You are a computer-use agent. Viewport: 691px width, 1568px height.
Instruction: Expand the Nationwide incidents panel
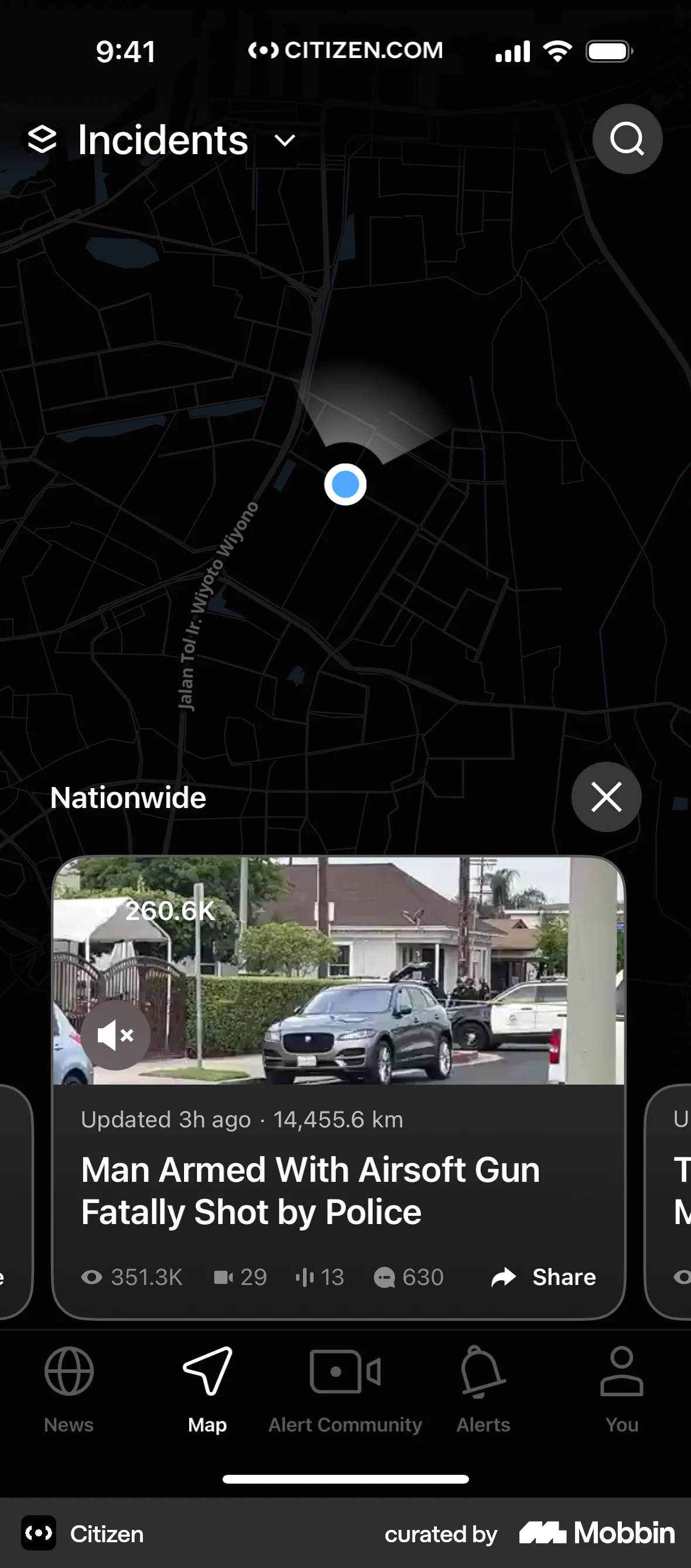coord(128,797)
